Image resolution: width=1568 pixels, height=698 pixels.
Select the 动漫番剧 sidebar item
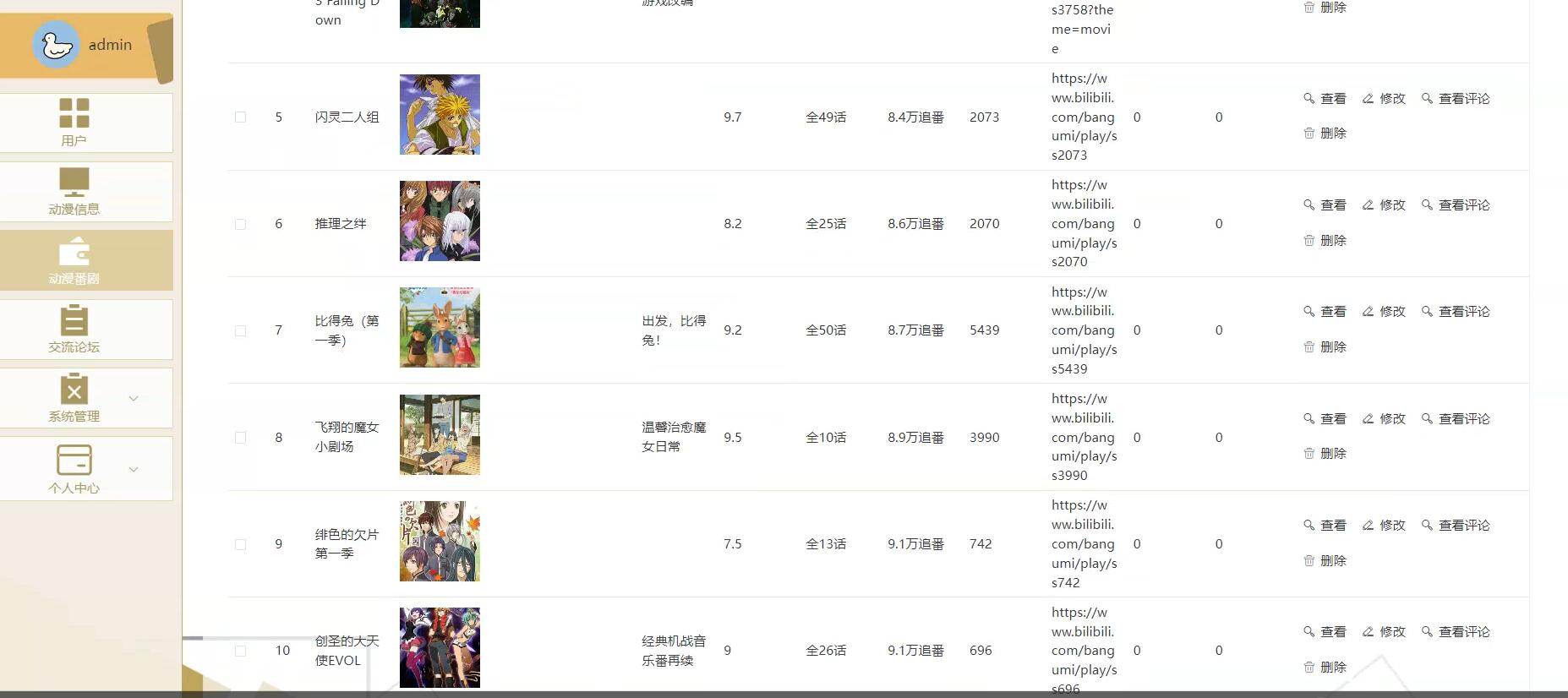point(74,260)
